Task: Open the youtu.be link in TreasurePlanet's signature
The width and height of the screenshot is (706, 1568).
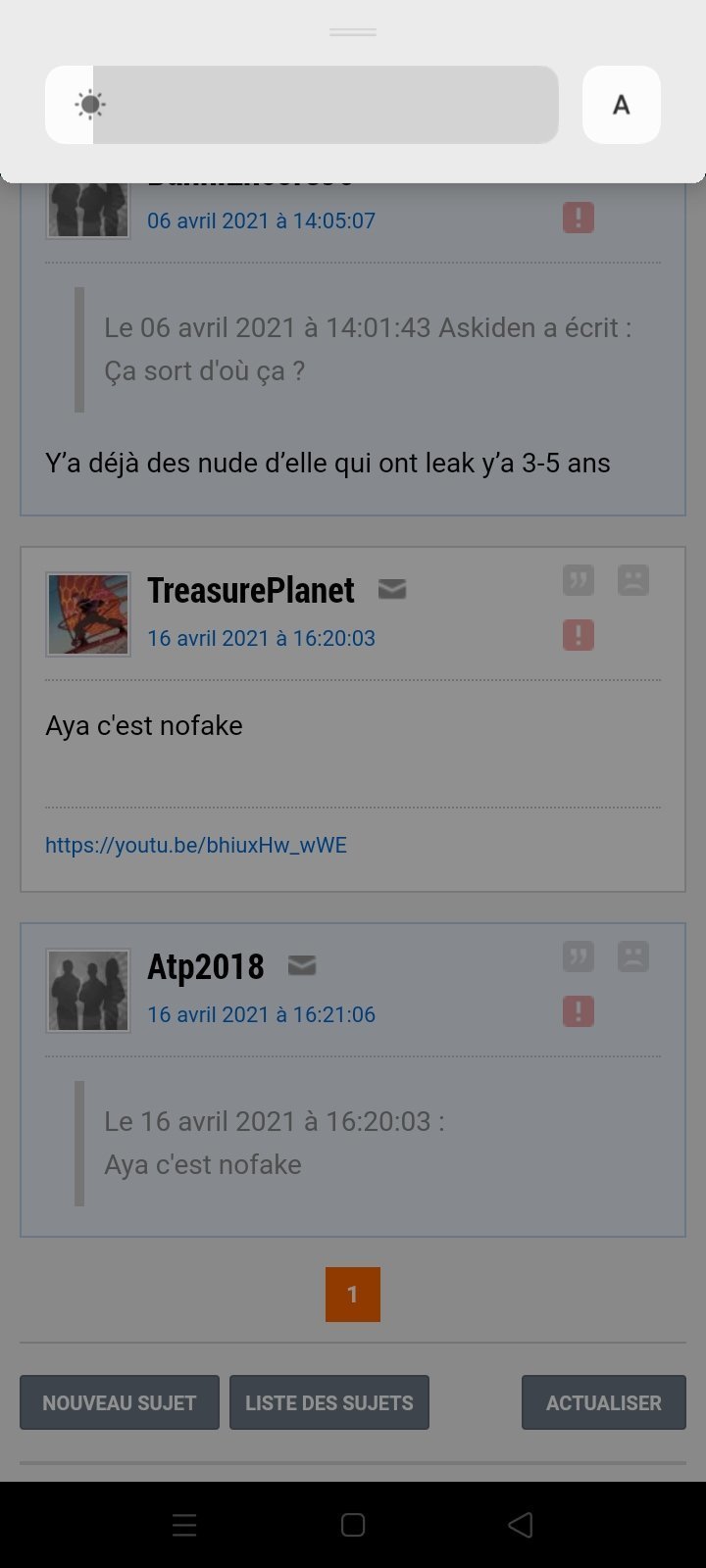Action: [x=196, y=845]
